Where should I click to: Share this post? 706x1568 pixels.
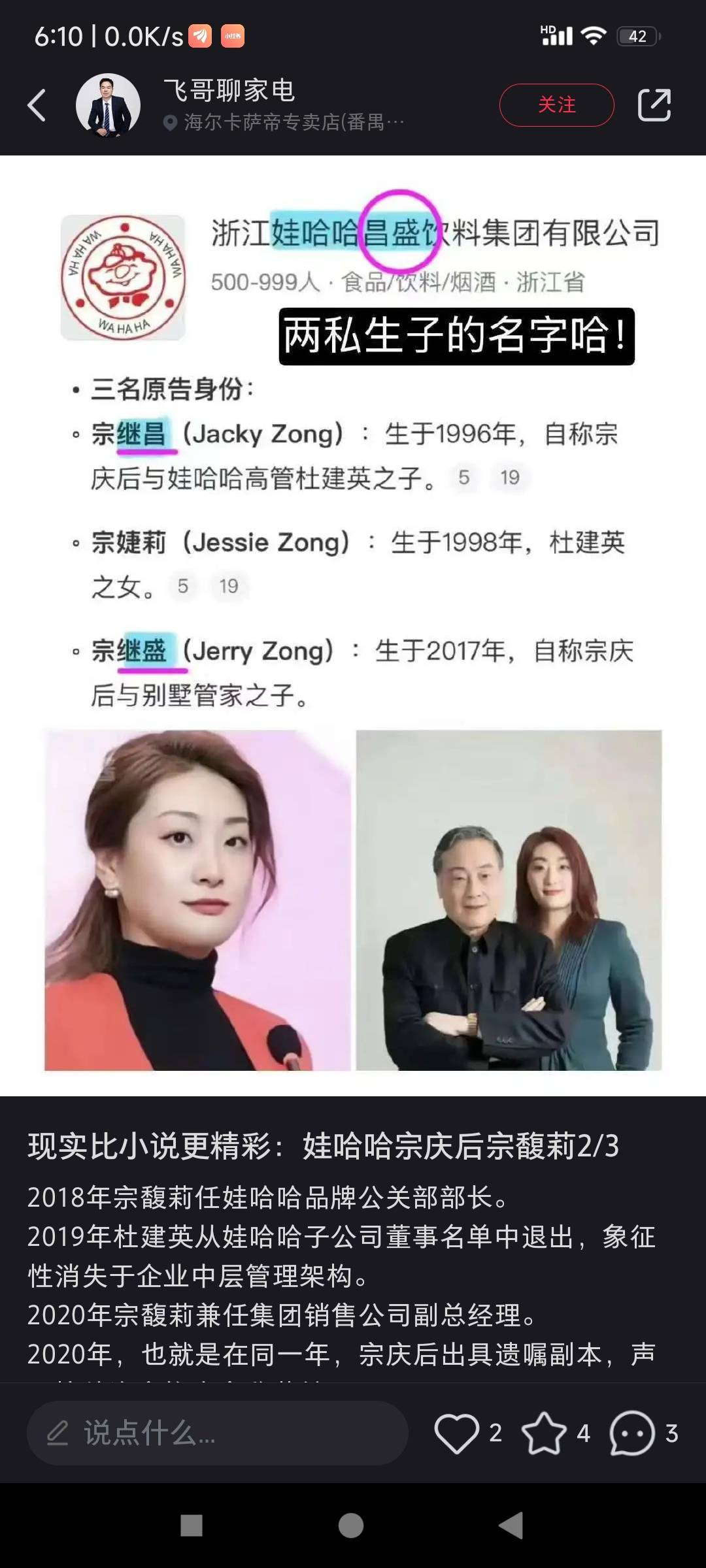point(654,105)
